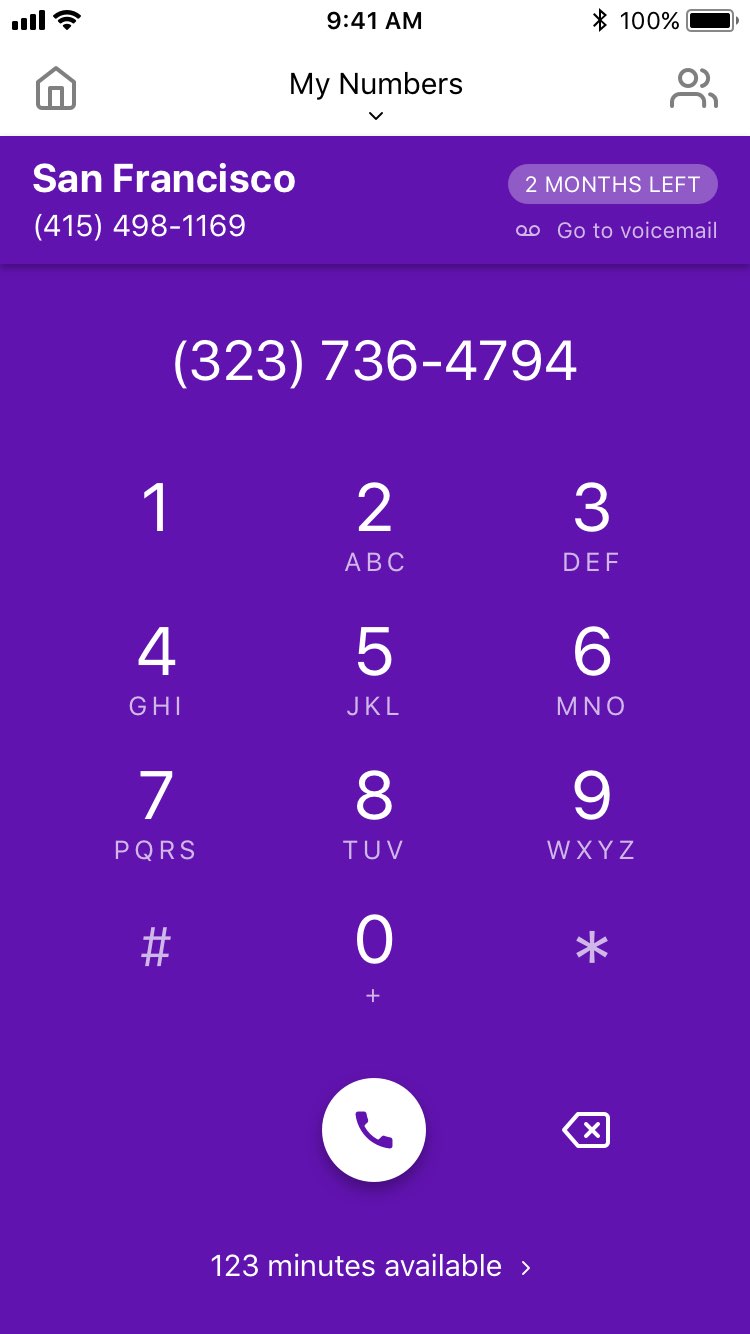Call the entered number
The image size is (750, 1334).
tap(374, 1130)
